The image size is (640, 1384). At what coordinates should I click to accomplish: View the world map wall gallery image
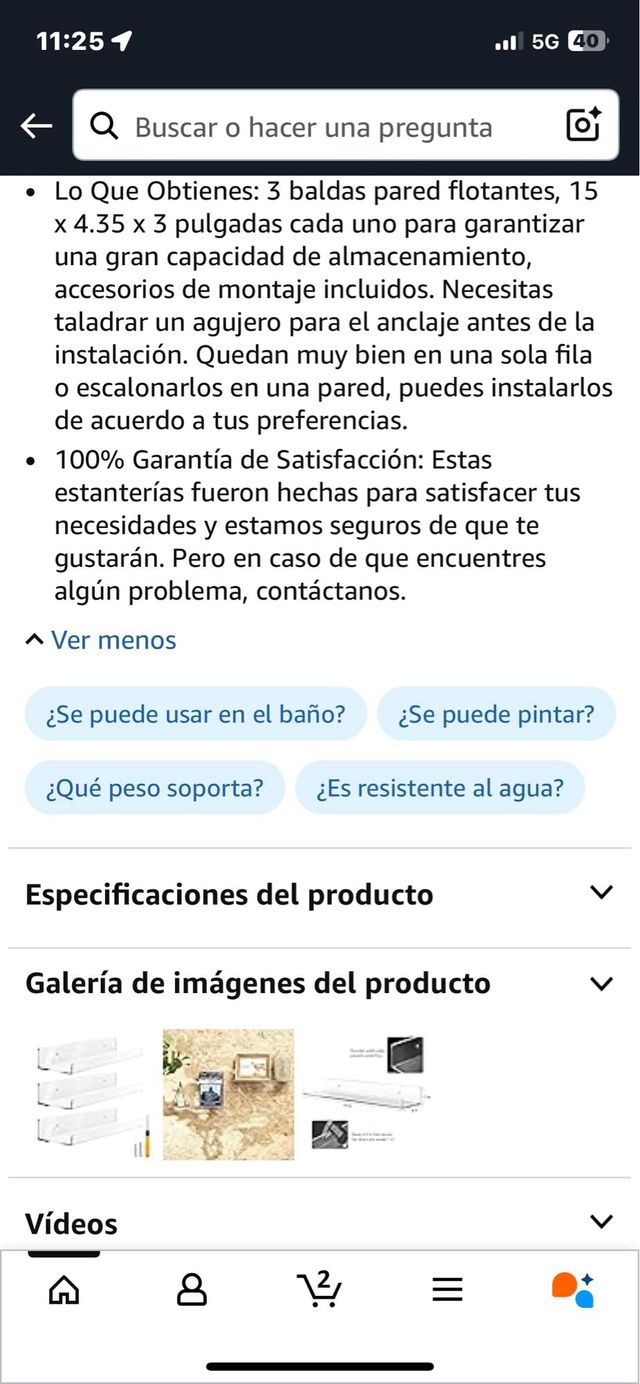[x=229, y=1095]
